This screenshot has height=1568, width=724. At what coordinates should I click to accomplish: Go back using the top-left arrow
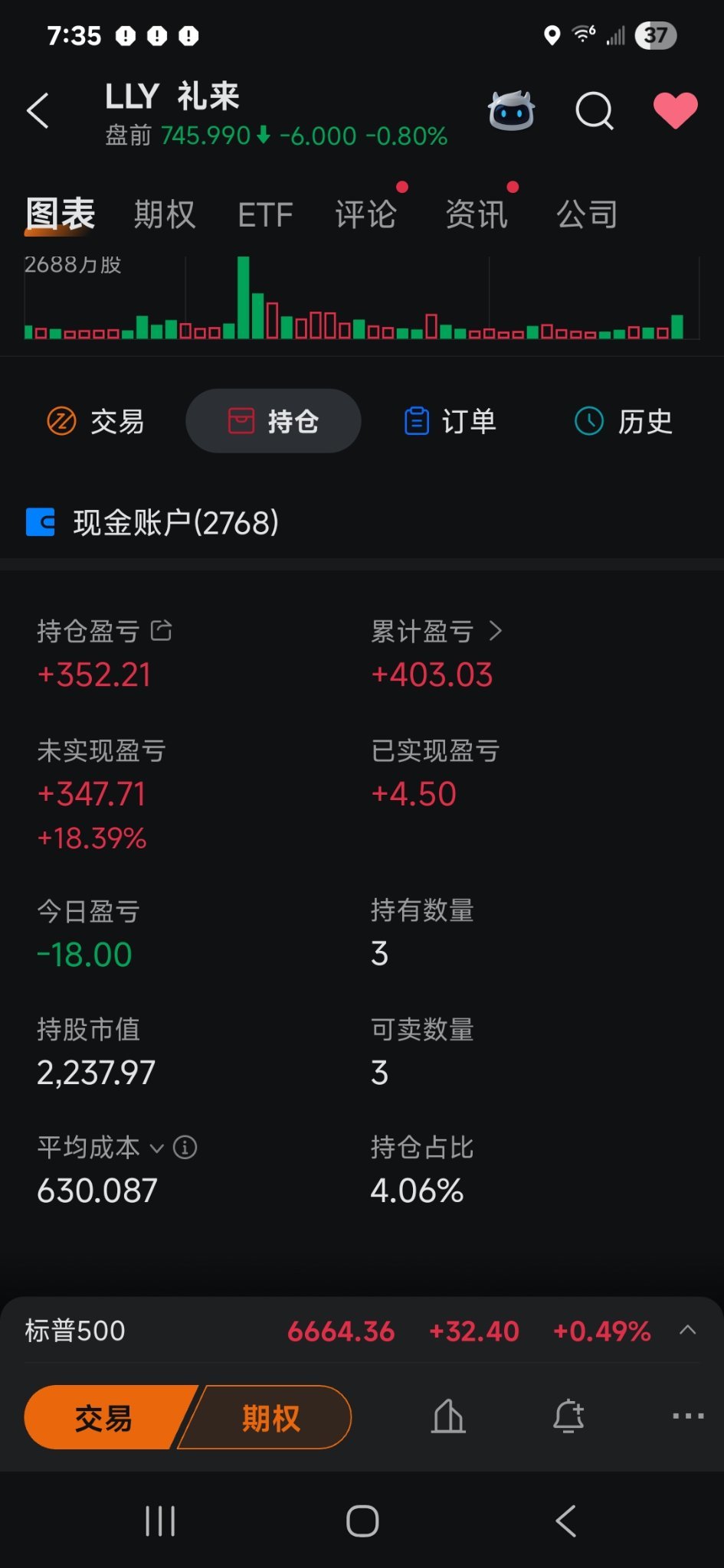click(x=38, y=111)
